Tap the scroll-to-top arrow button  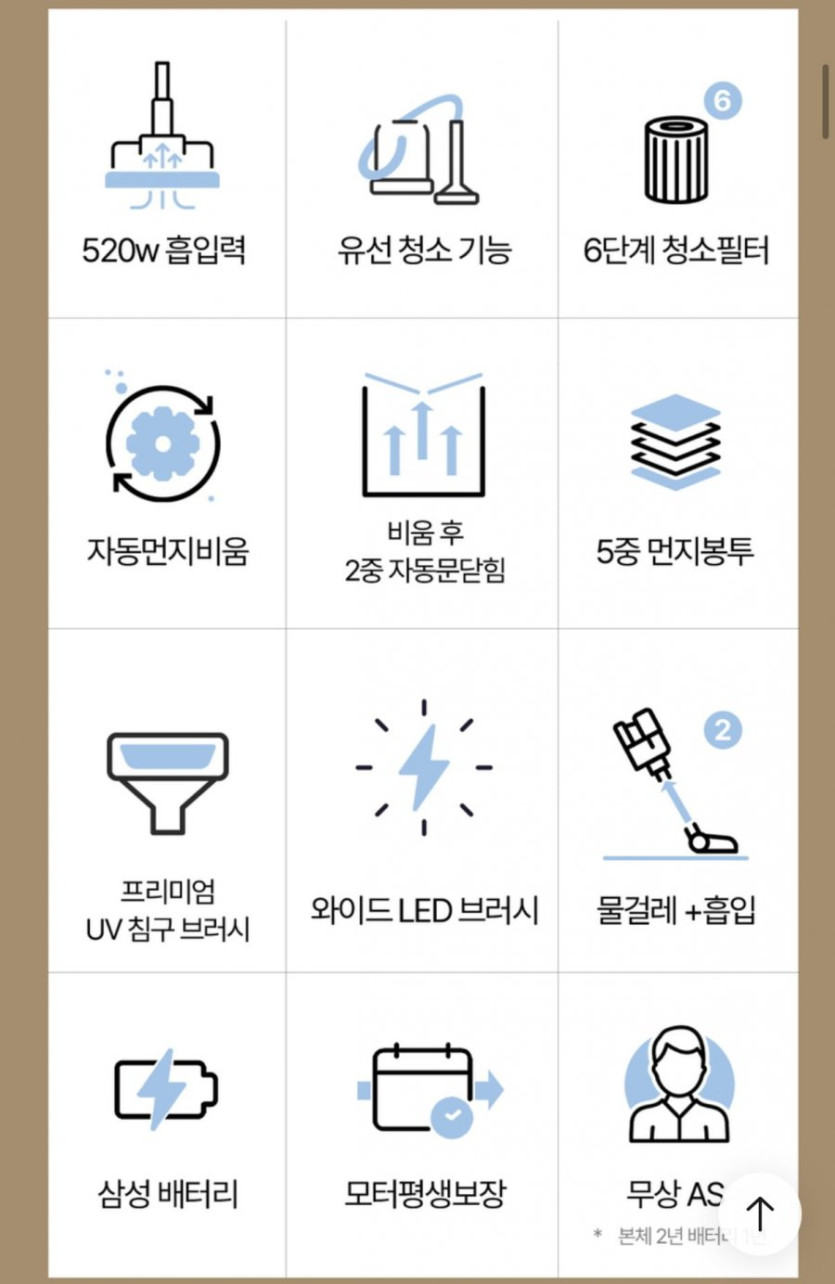click(x=760, y=1214)
